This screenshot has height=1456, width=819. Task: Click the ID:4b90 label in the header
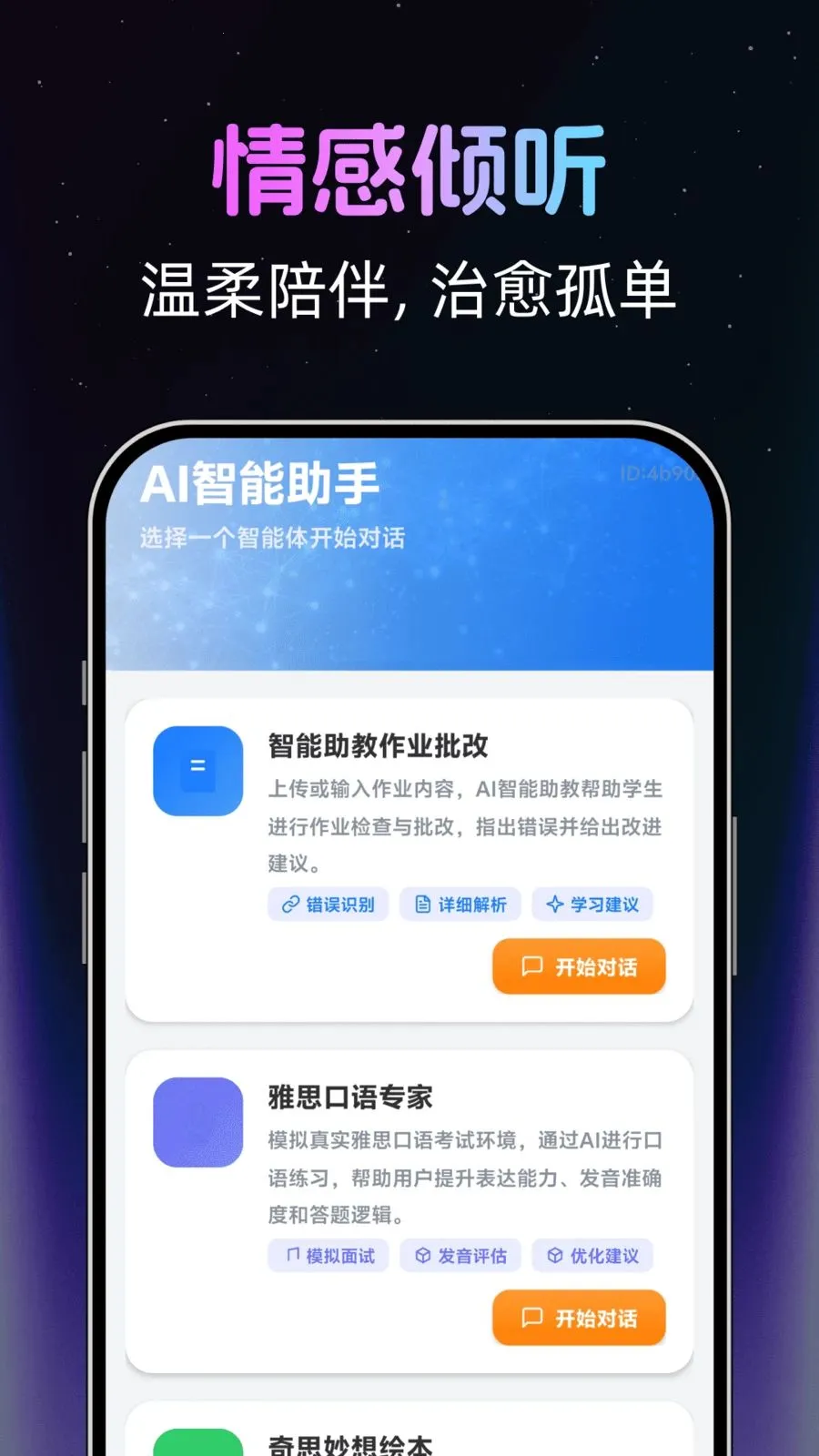pyautogui.click(x=657, y=473)
